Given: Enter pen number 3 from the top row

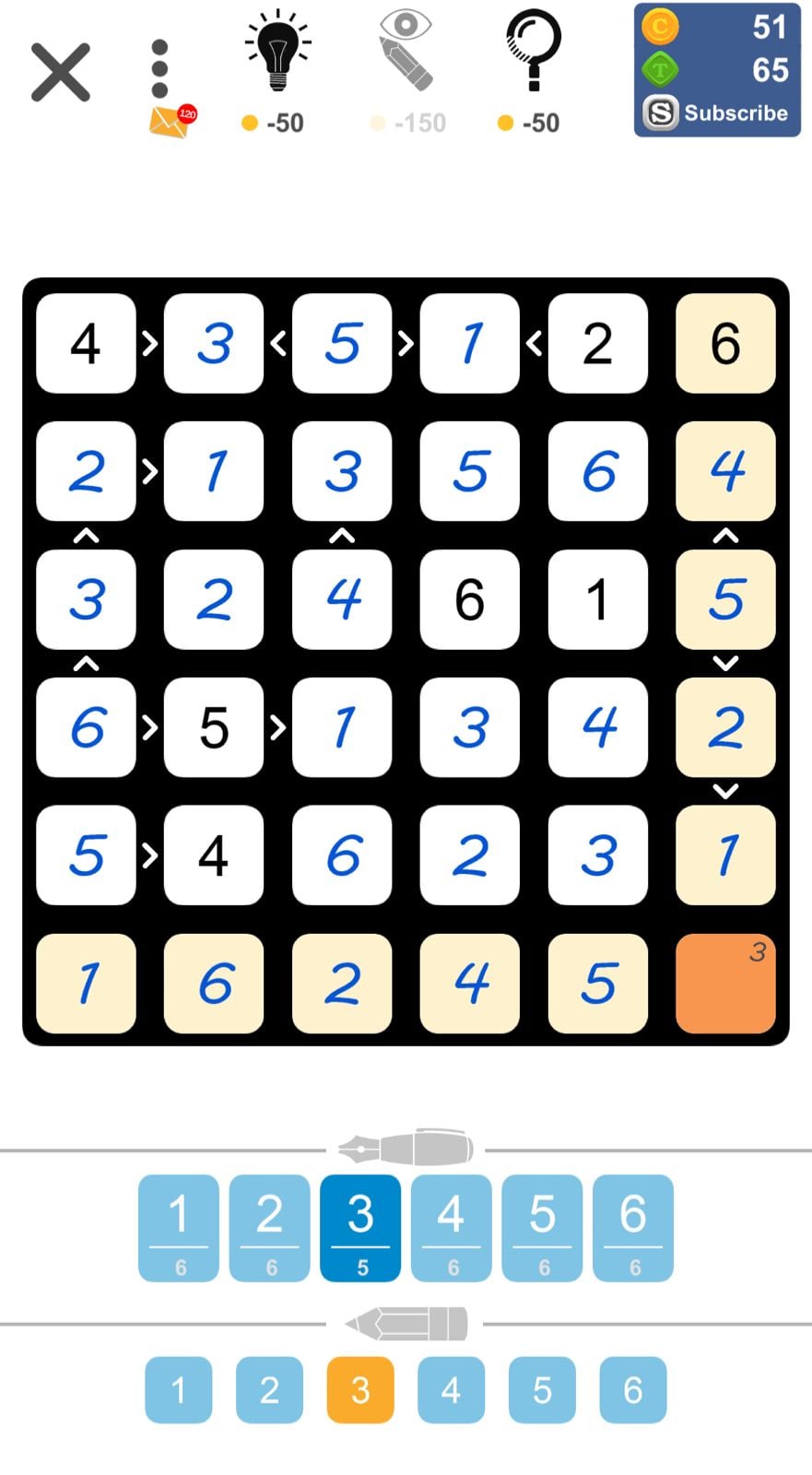Looking at the screenshot, I should tap(360, 1228).
